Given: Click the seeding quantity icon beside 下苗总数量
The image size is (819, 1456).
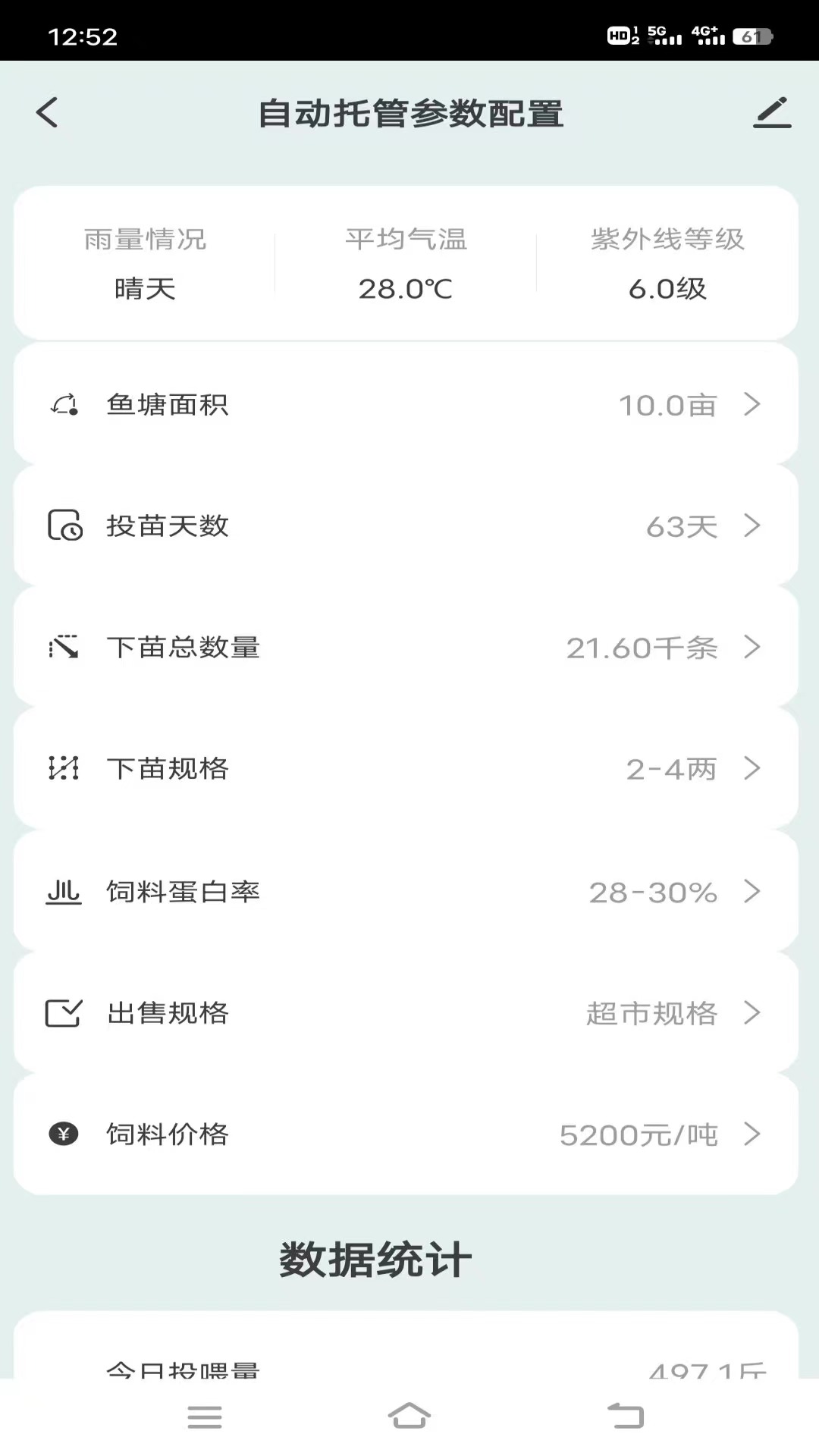Looking at the screenshot, I should [64, 648].
